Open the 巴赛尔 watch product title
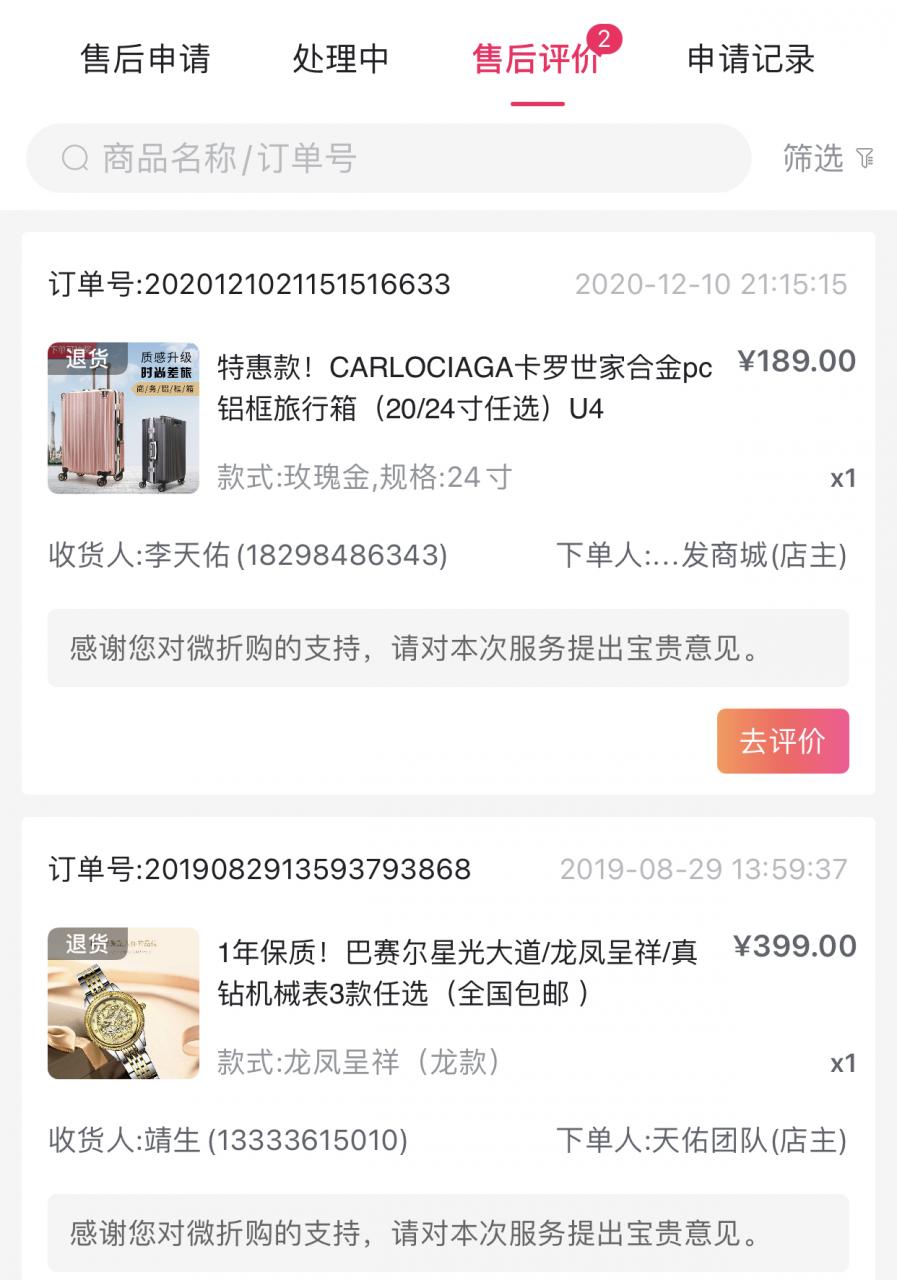The width and height of the screenshot is (897, 1280). [450, 975]
